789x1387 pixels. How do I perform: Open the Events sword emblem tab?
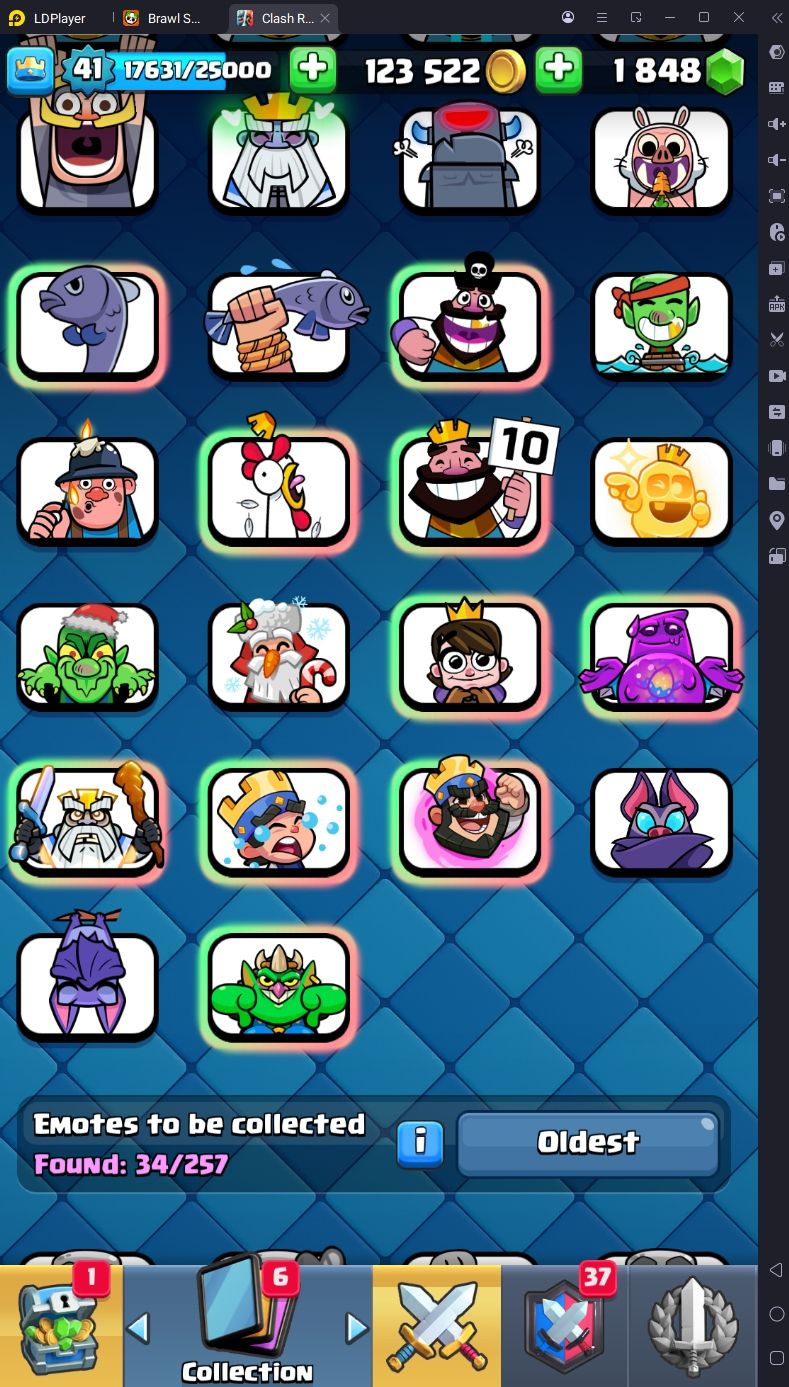[x=693, y=1325]
